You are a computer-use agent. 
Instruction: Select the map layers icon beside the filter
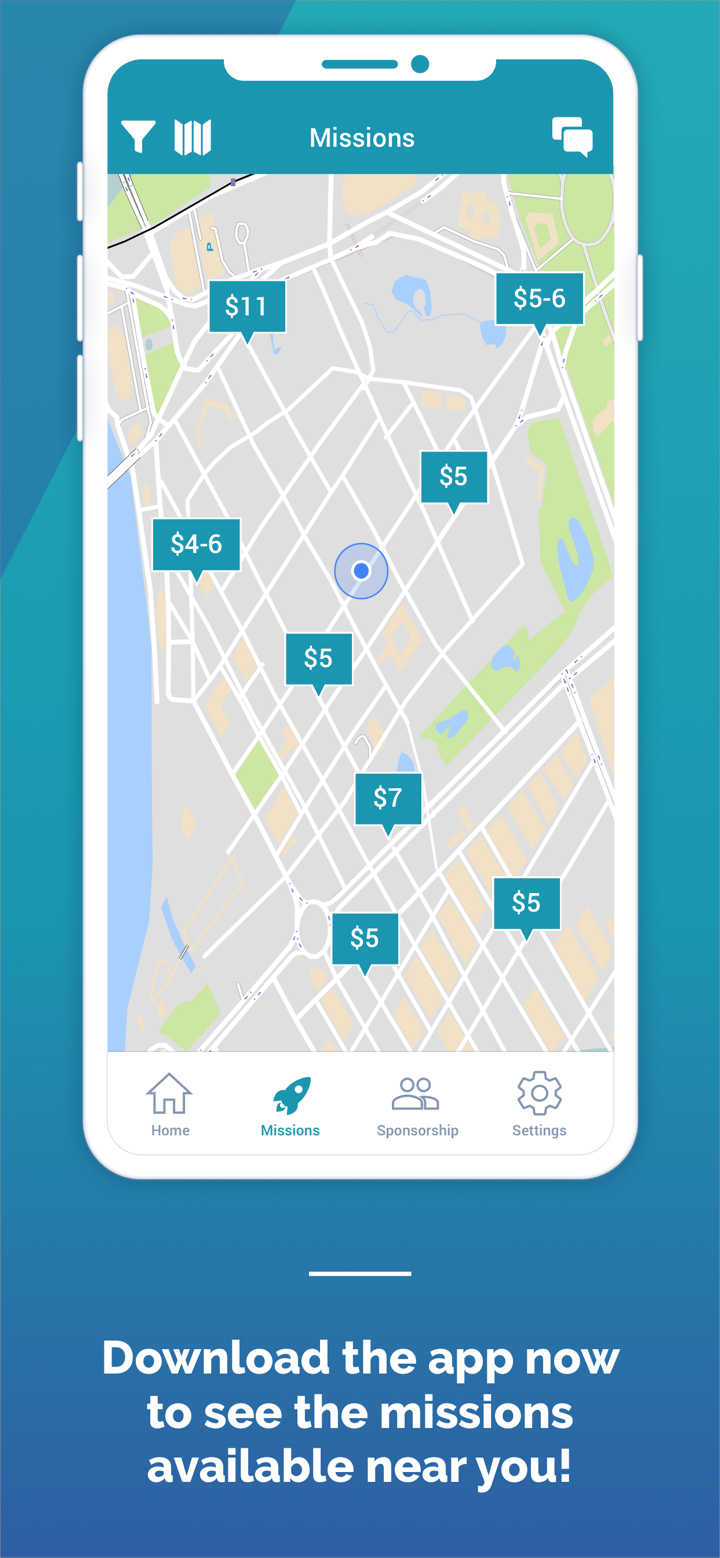192,136
